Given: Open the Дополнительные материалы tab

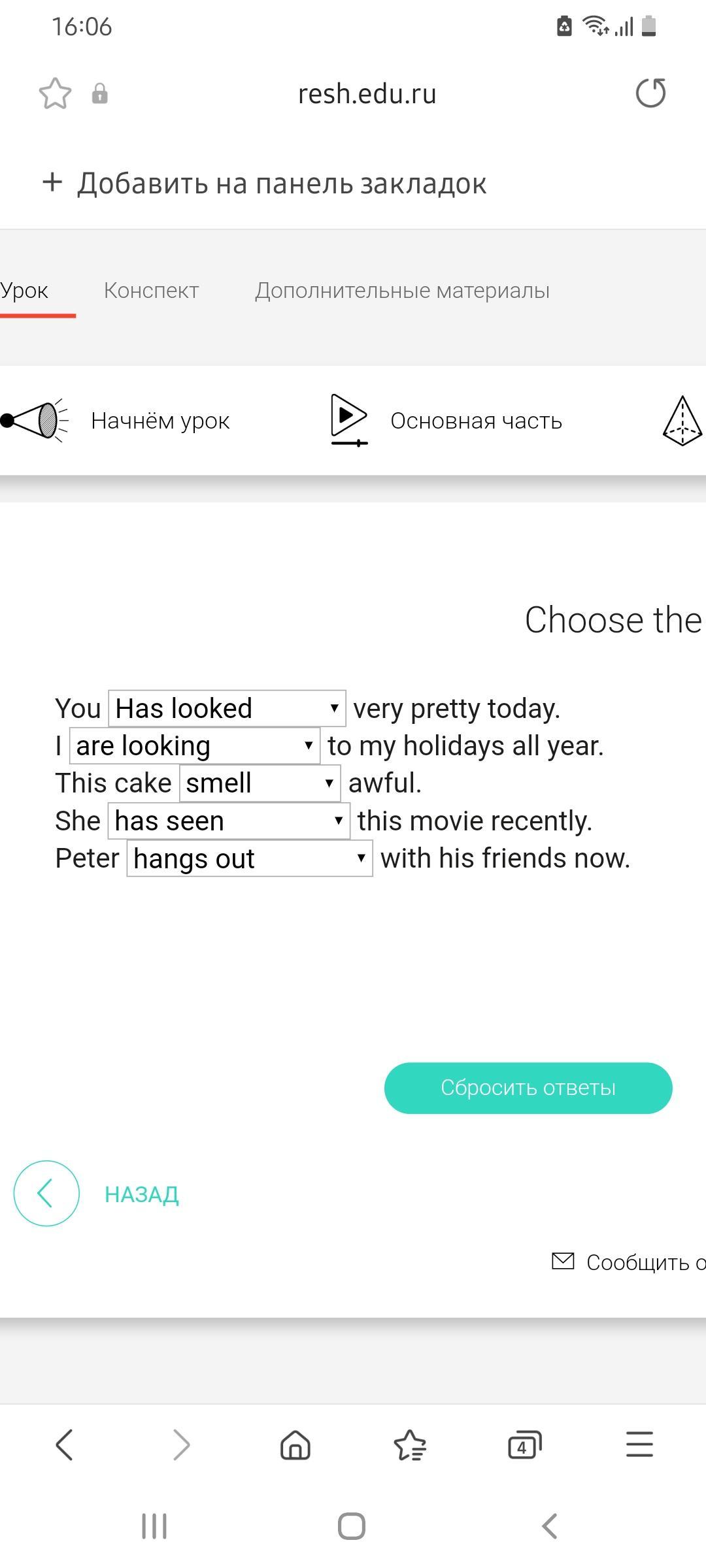Looking at the screenshot, I should [402, 290].
